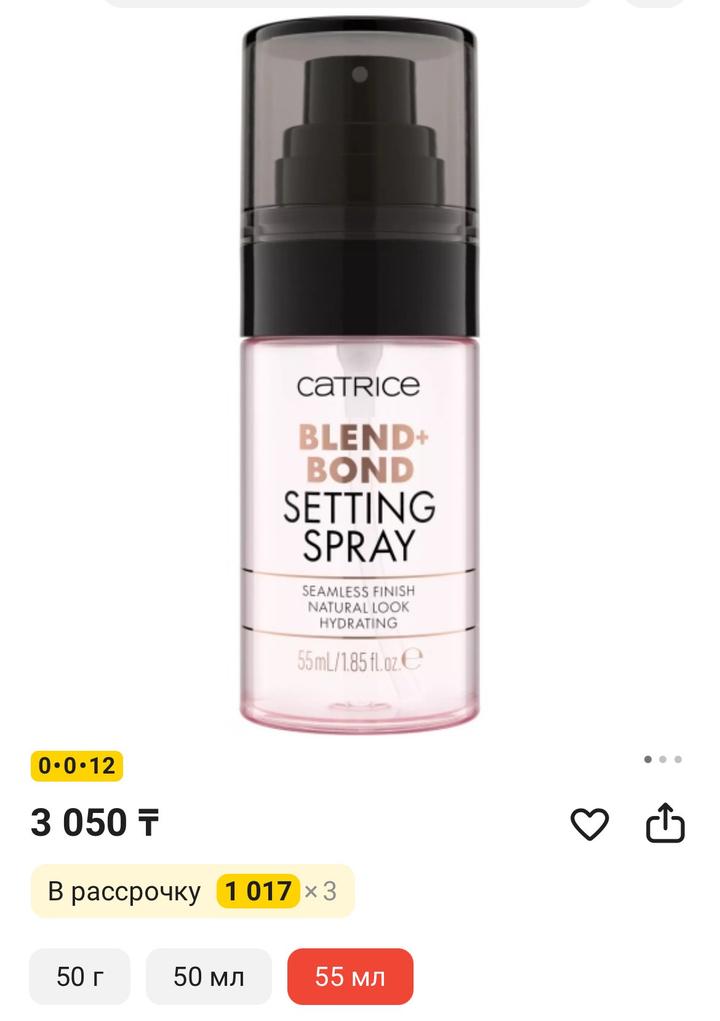The height and width of the screenshot is (1021, 720).
Task: Select the 50 г size option
Action: tap(79, 977)
